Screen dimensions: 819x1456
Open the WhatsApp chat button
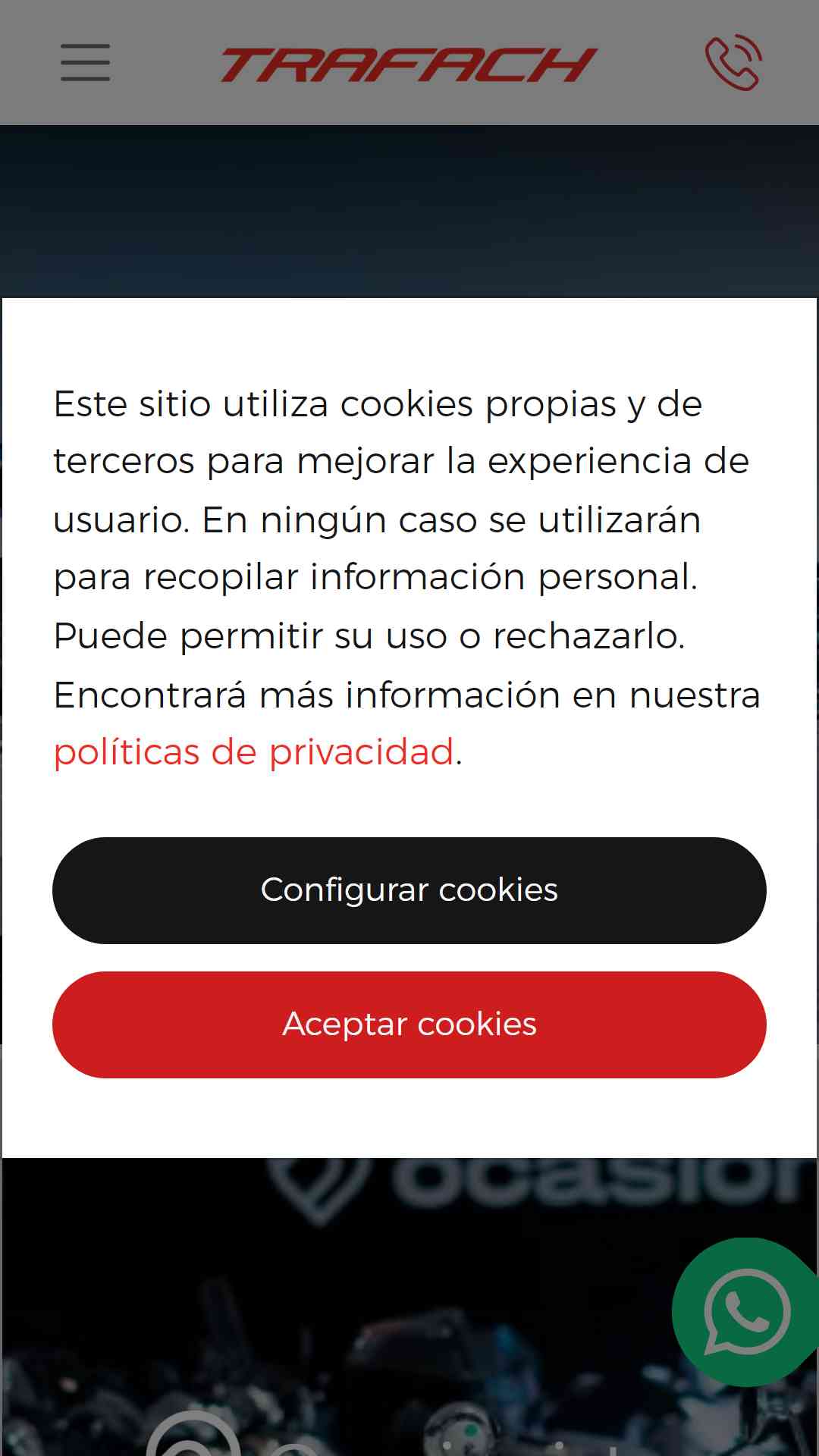pos(746,1312)
